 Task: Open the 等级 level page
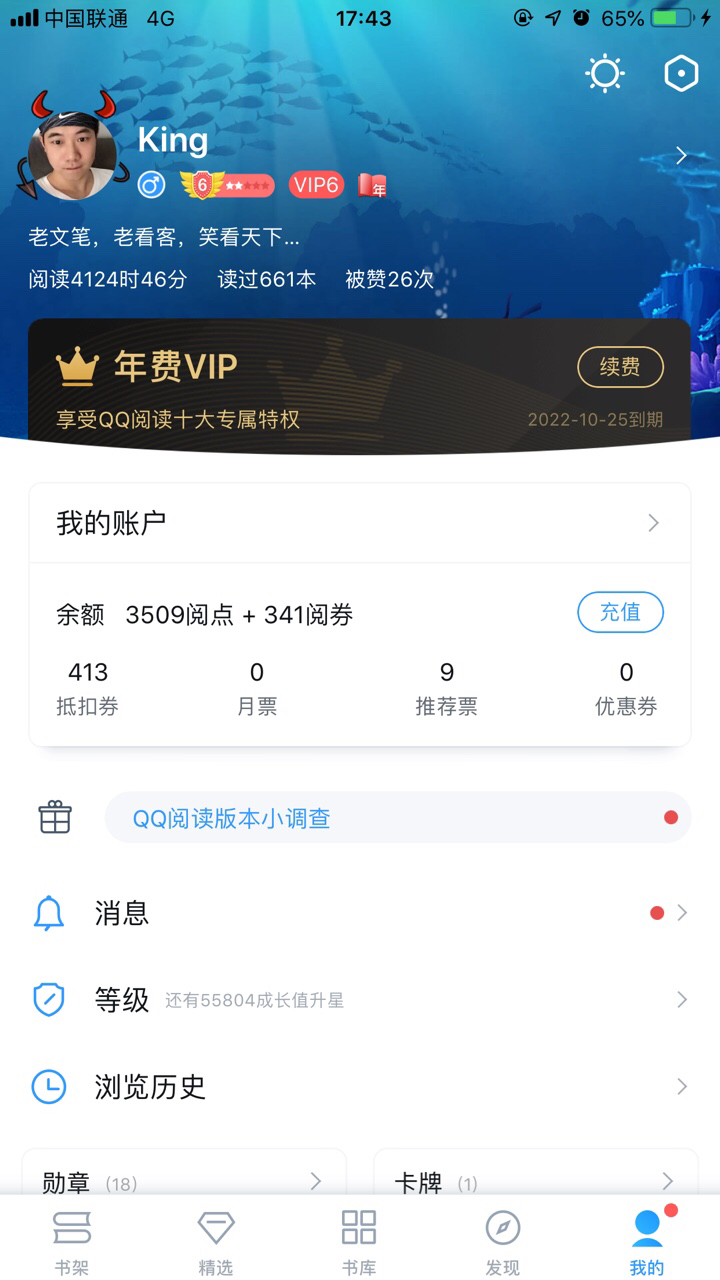(x=360, y=1000)
